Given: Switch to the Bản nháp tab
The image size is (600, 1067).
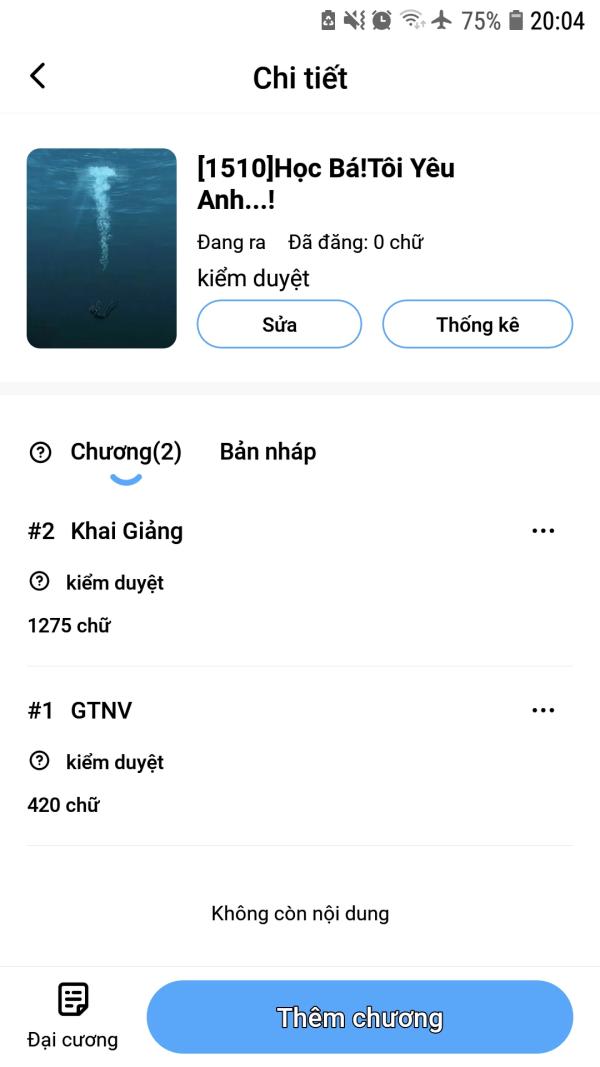Looking at the screenshot, I should click(x=267, y=452).
